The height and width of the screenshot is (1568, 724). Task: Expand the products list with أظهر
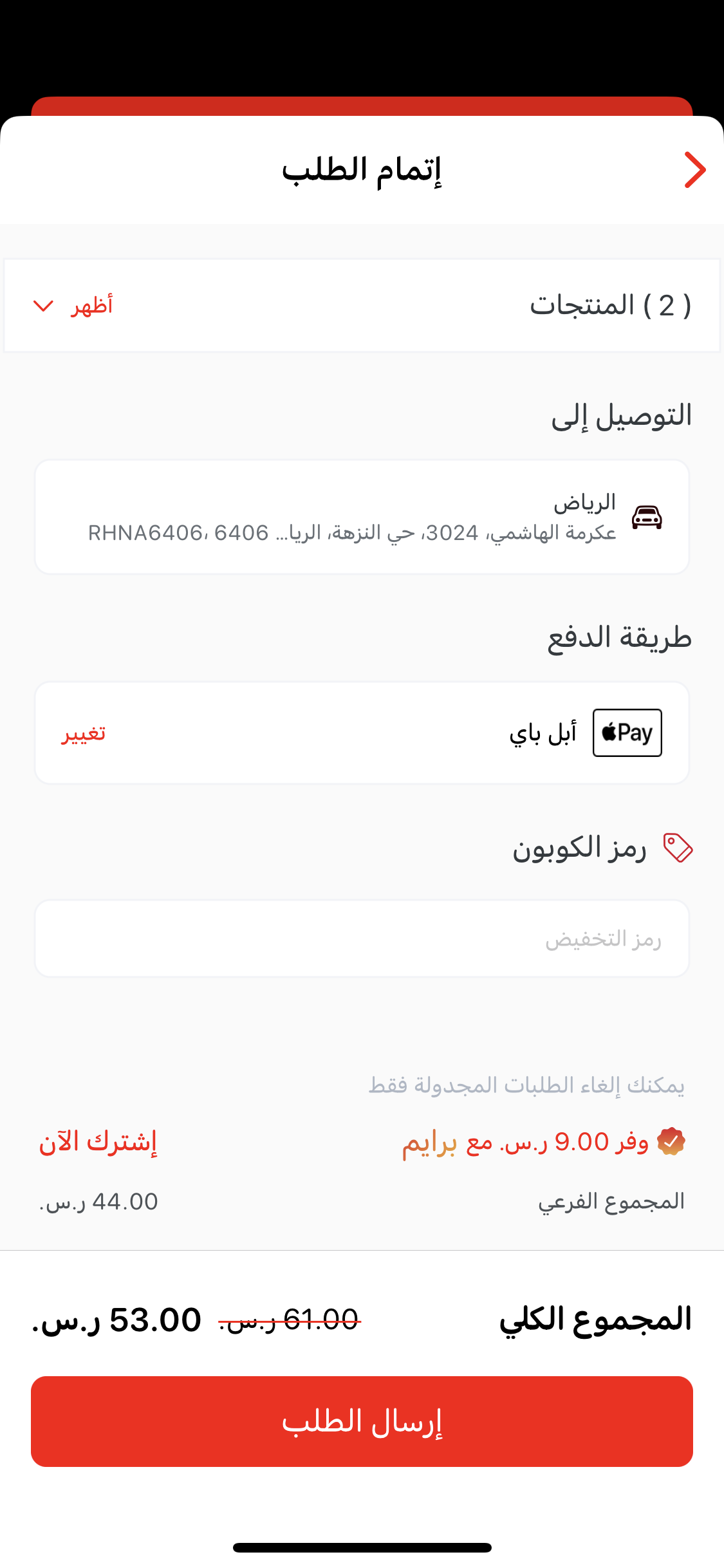[x=73, y=305]
